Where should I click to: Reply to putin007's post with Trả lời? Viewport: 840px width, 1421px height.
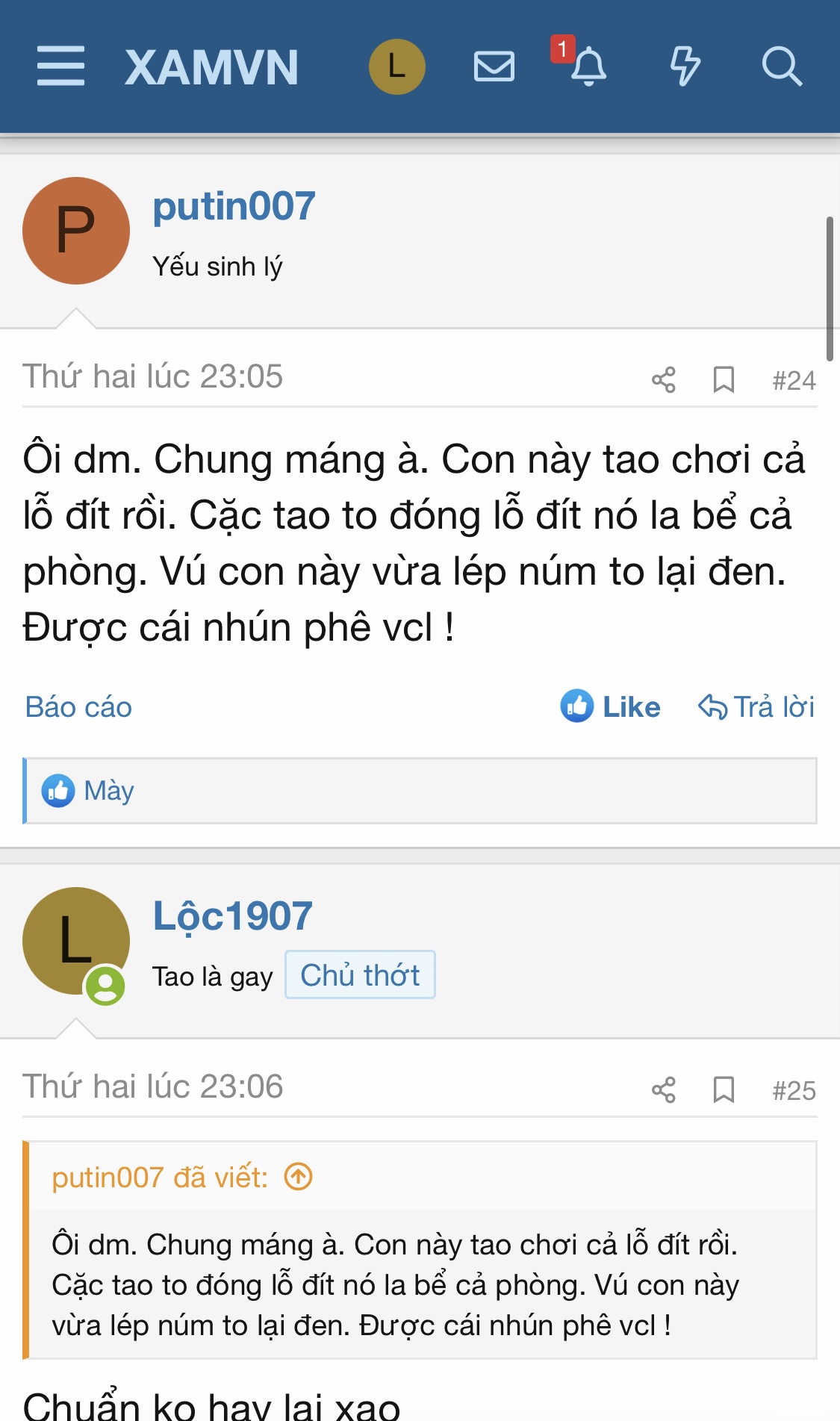(756, 706)
